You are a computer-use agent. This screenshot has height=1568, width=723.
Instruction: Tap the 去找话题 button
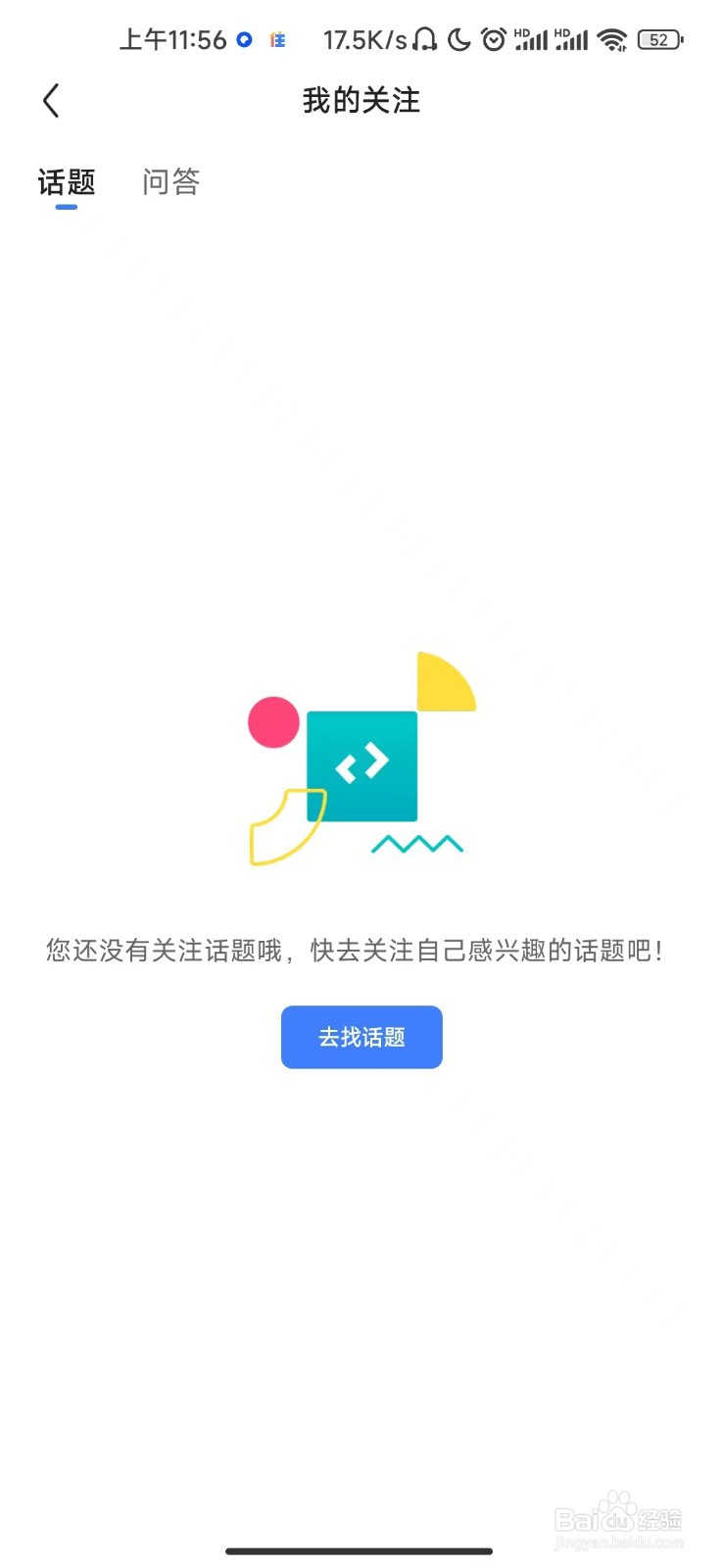click(x=361, y=1037)
